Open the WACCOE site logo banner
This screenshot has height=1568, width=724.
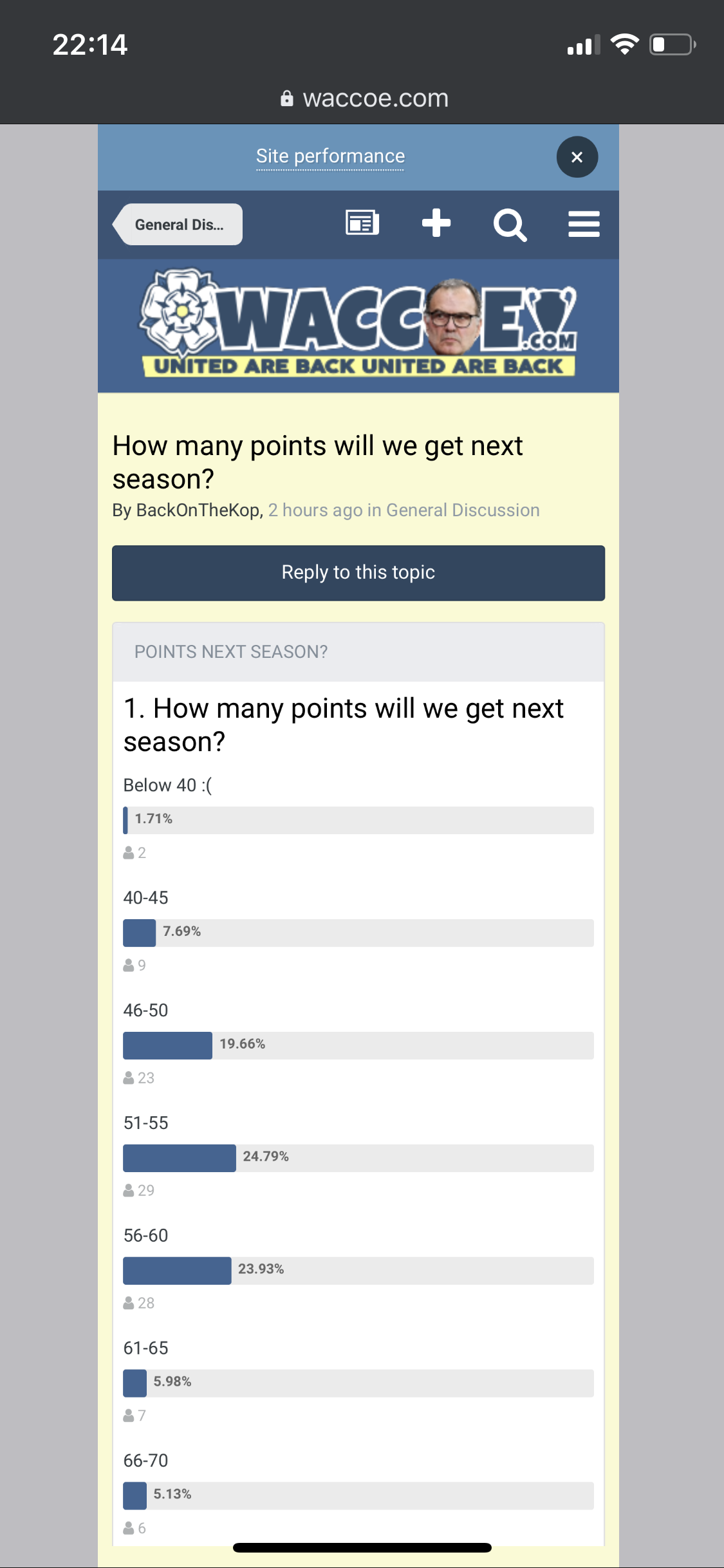pyautogui.click(x=358, y=323)
